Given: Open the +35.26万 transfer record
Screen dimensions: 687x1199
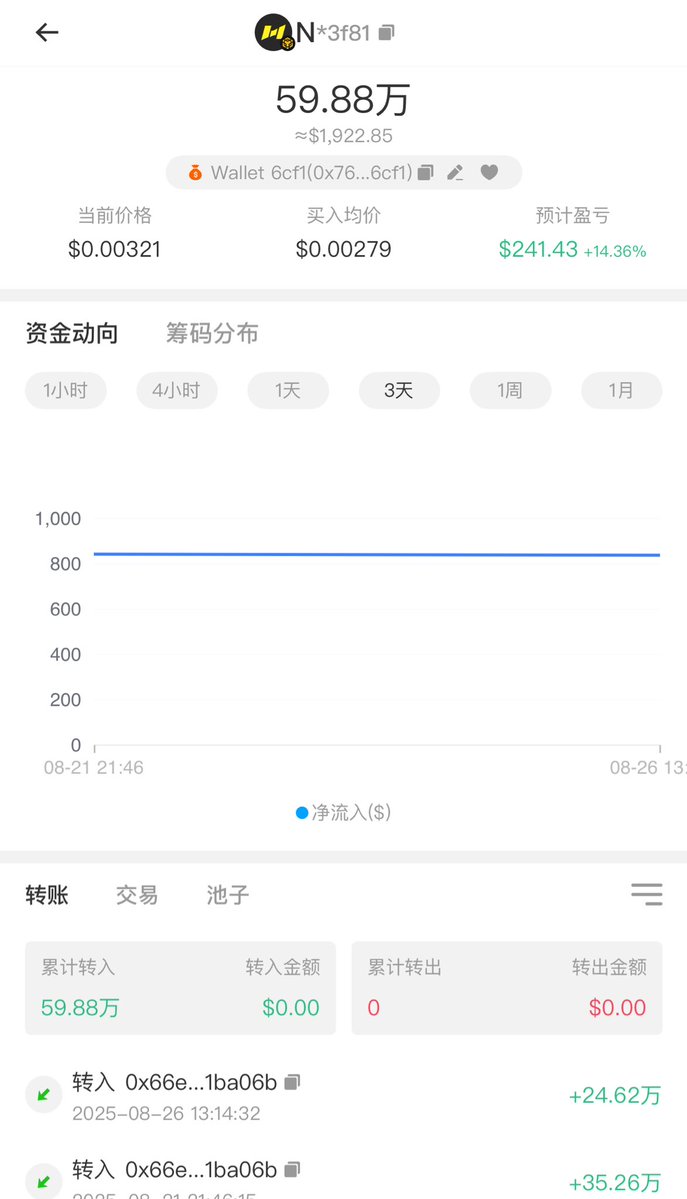Looking at the screenshot, I should coord(344,1178).
